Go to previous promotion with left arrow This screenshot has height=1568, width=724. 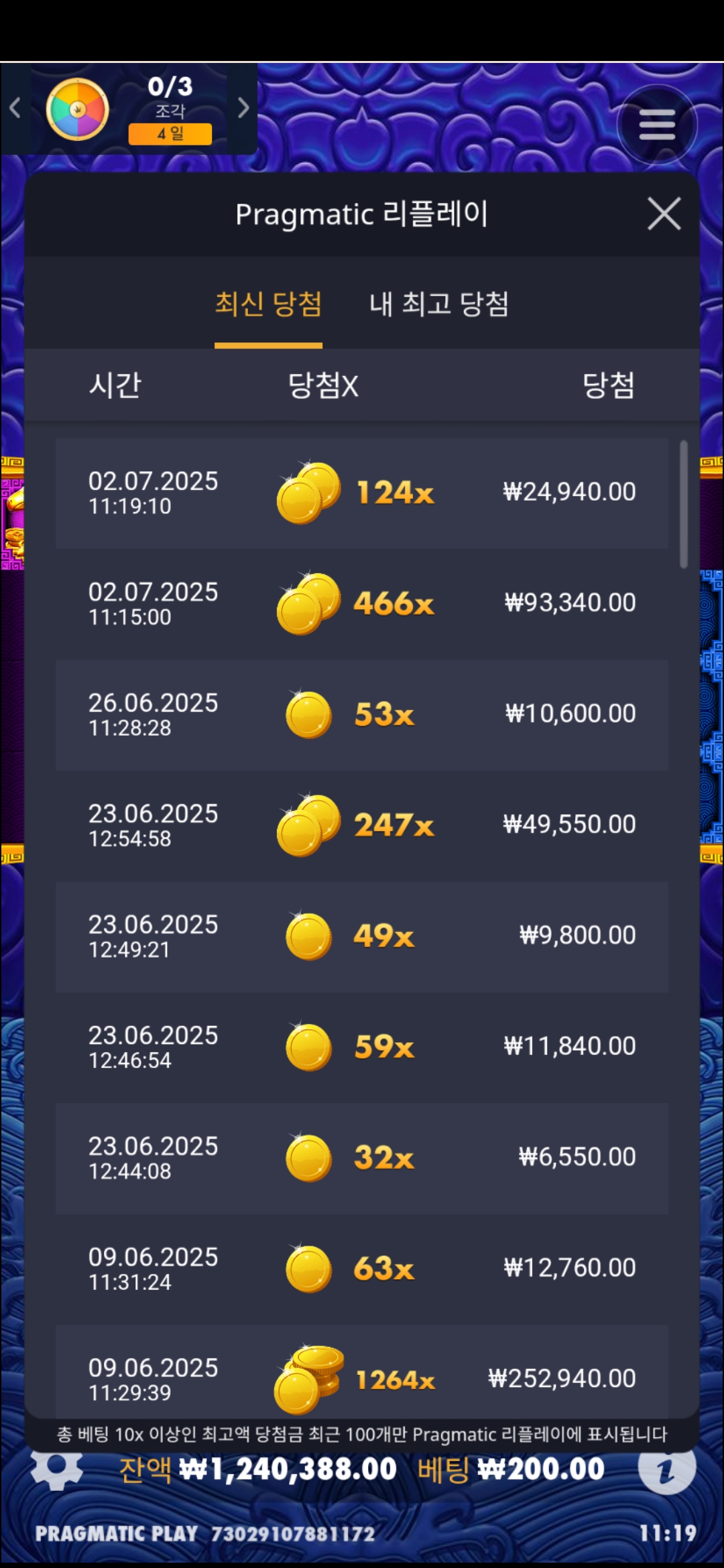tap(15, 108)
